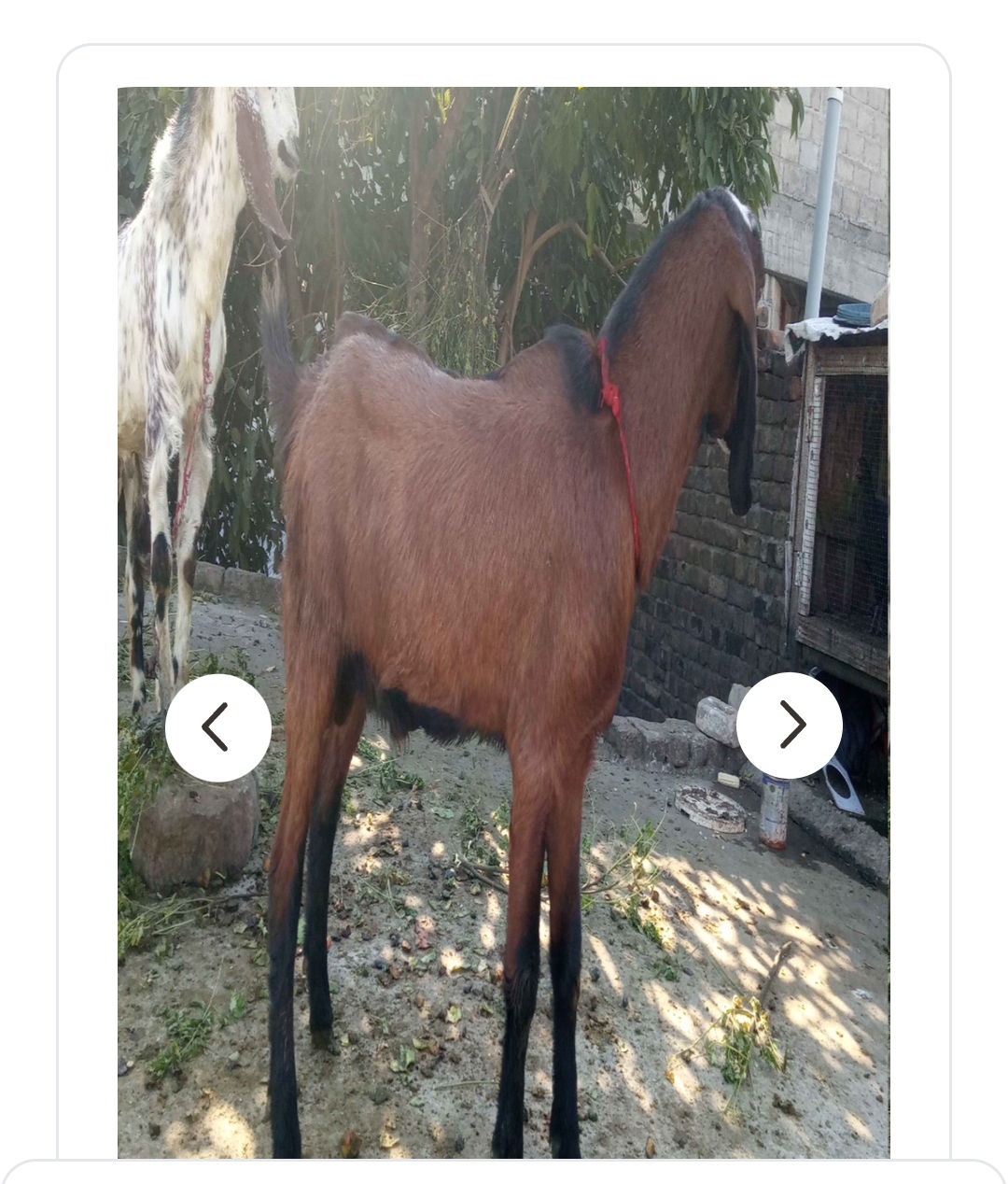Go to the previous photo
The width and height of the screenshot is (1008, 1184).
[x=217, y=727]
